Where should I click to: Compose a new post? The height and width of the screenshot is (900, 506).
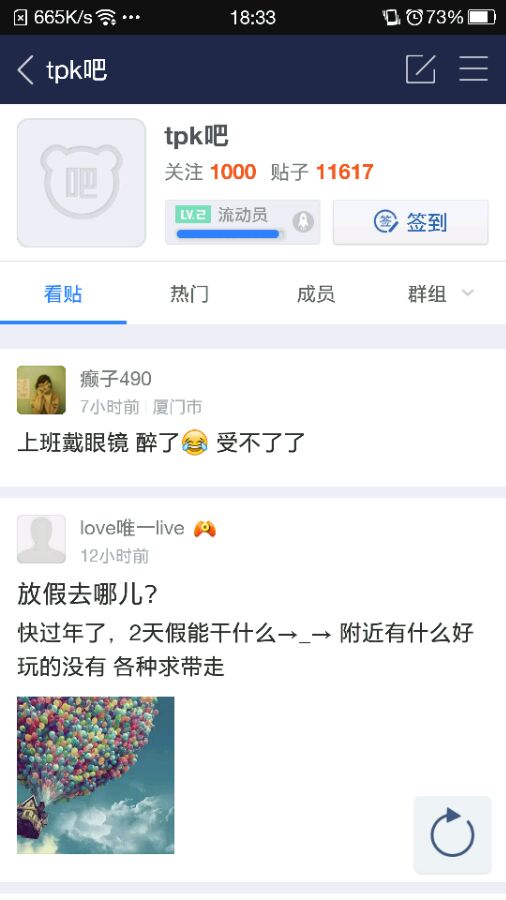pos(421,69)
